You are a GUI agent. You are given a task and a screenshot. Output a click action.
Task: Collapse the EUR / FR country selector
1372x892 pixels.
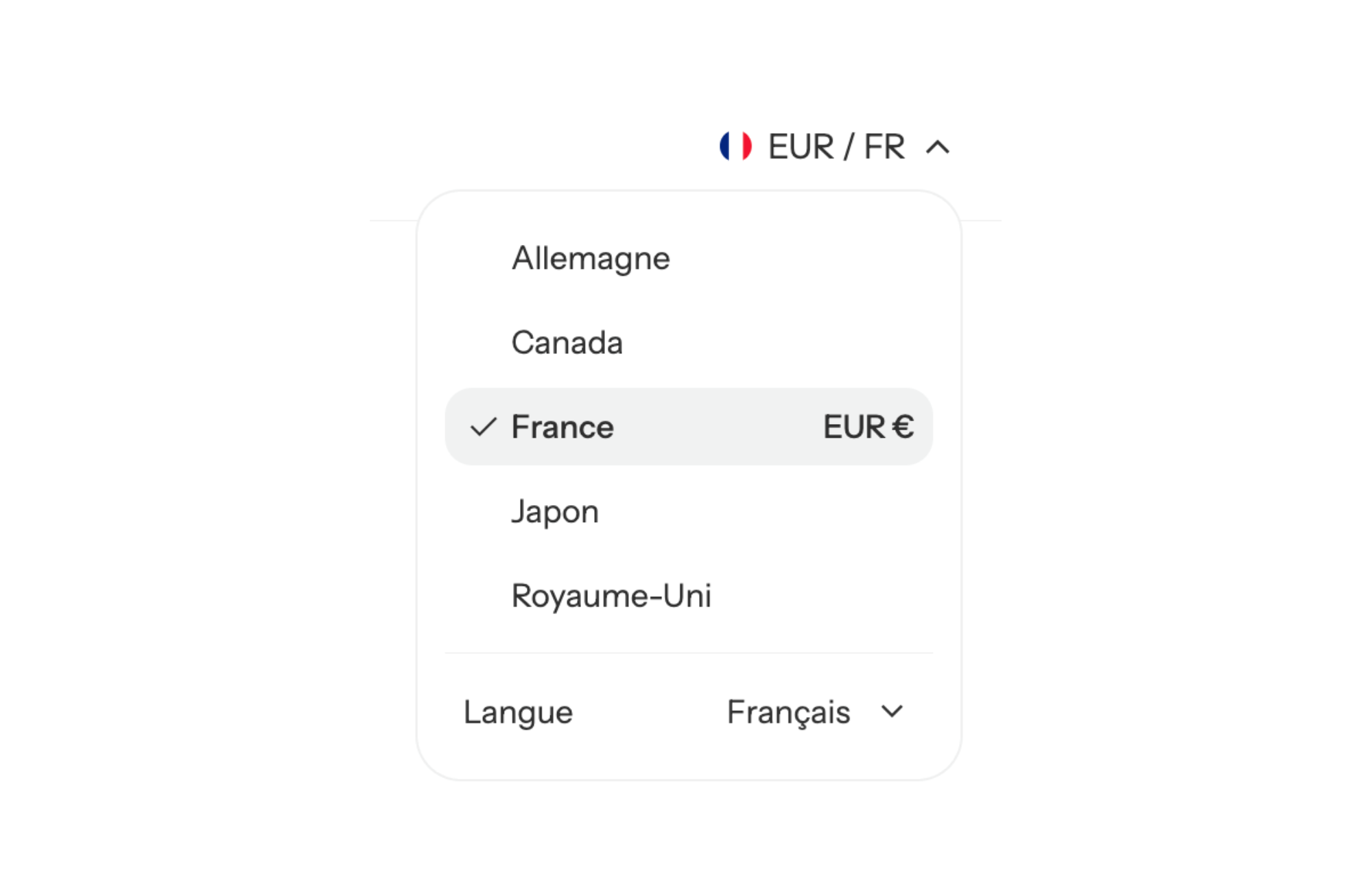835,147
